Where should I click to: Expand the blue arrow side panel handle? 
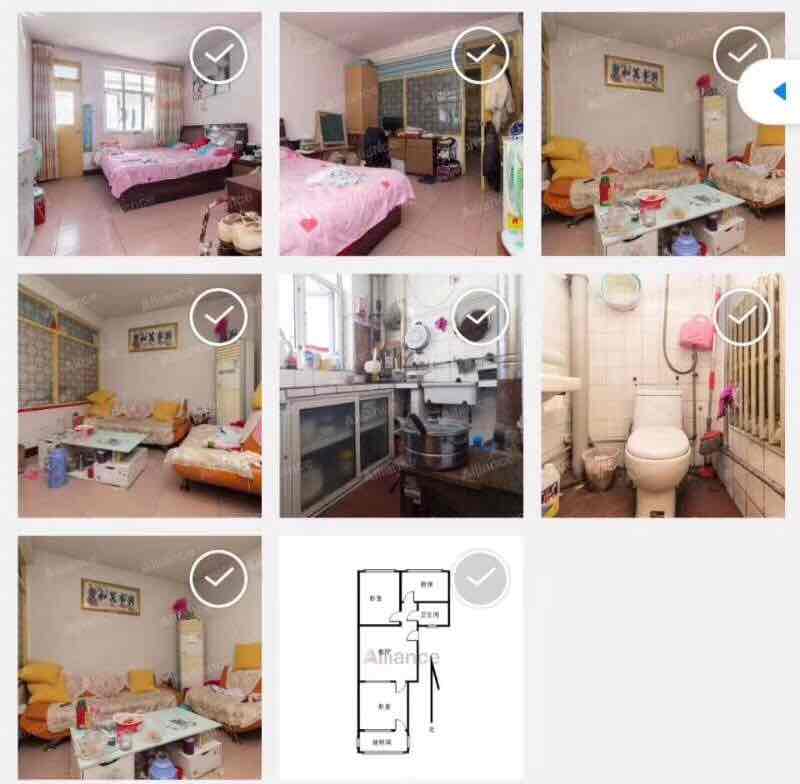click(x=778, y=92)
